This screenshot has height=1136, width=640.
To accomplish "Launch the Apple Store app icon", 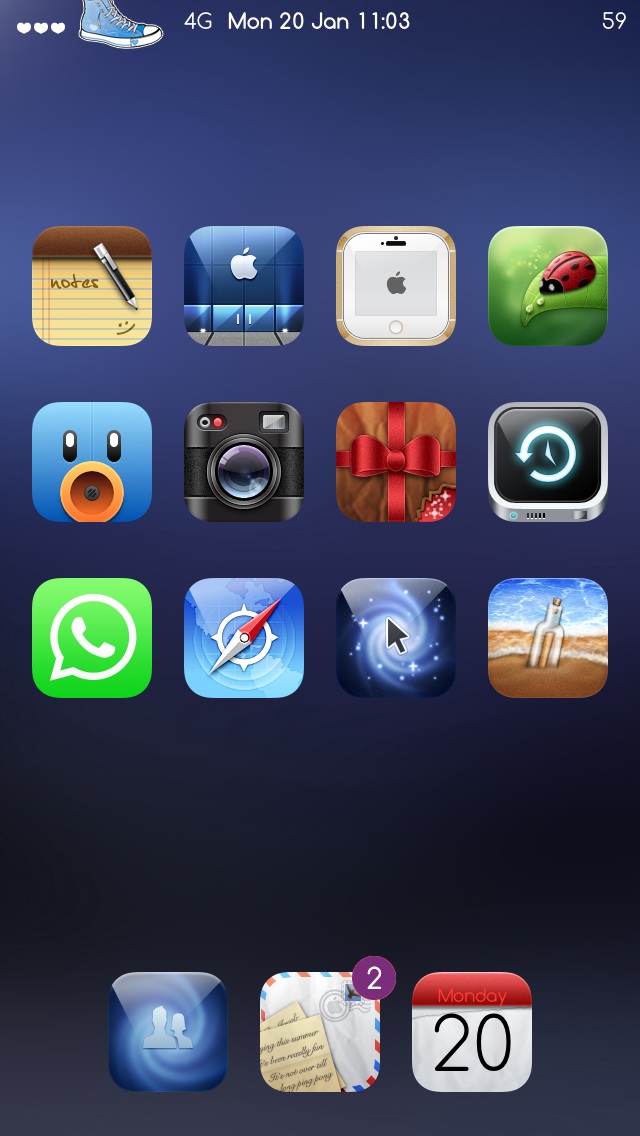I will [244, 285].
